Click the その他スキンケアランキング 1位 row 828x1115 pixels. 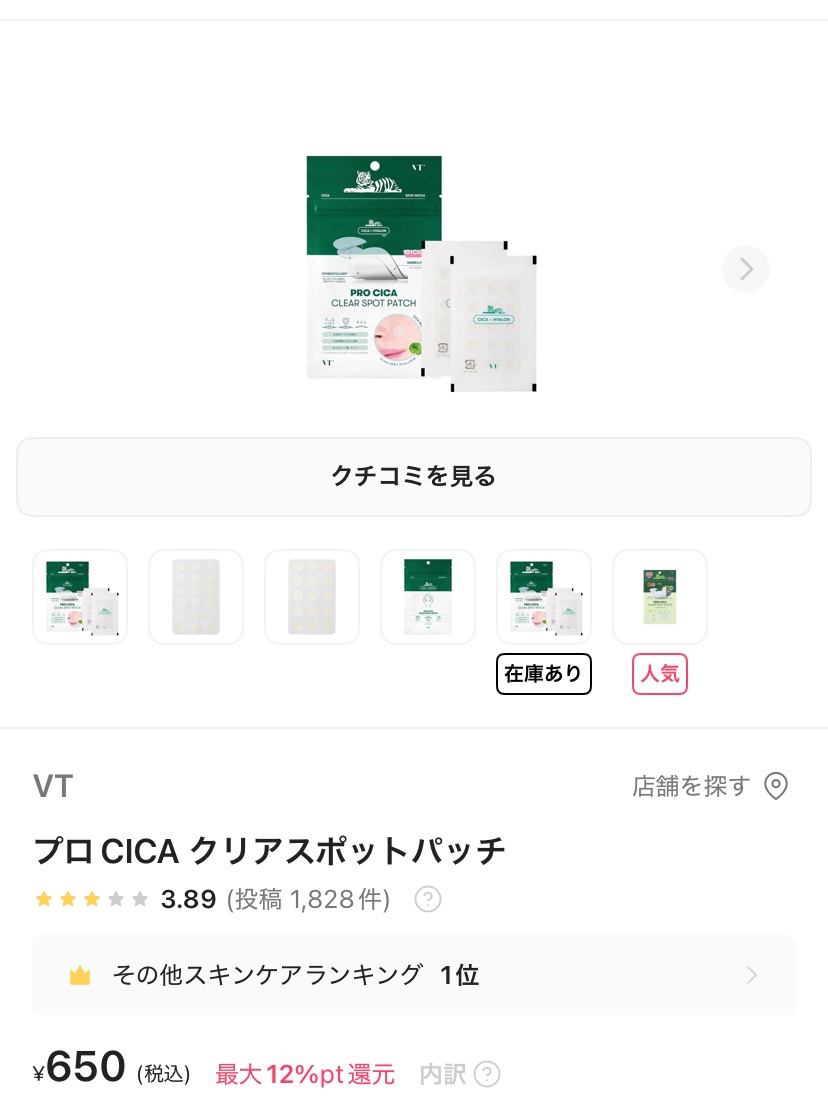[x=414, y=974]
